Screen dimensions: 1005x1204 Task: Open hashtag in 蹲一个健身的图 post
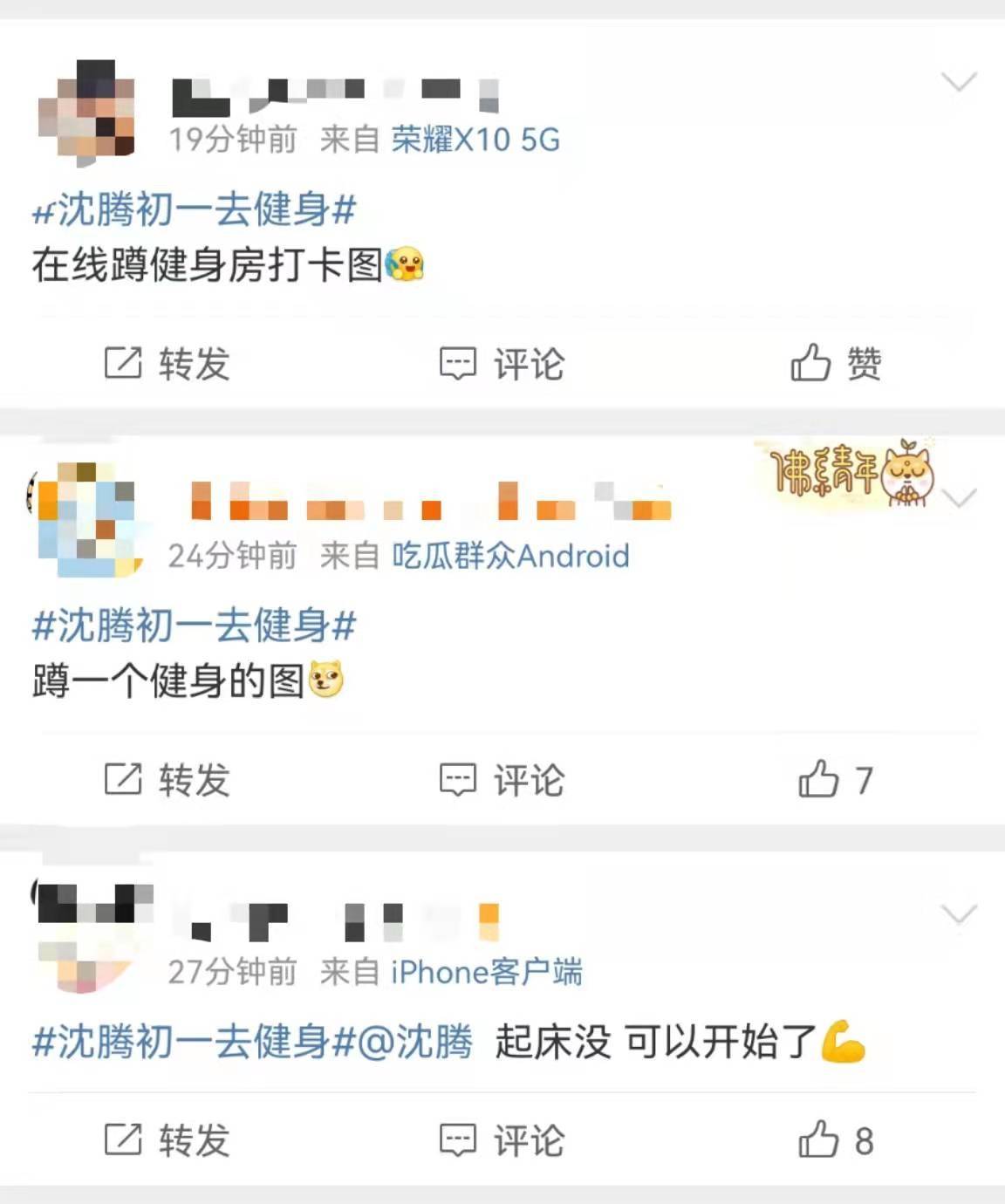point(194,626)
